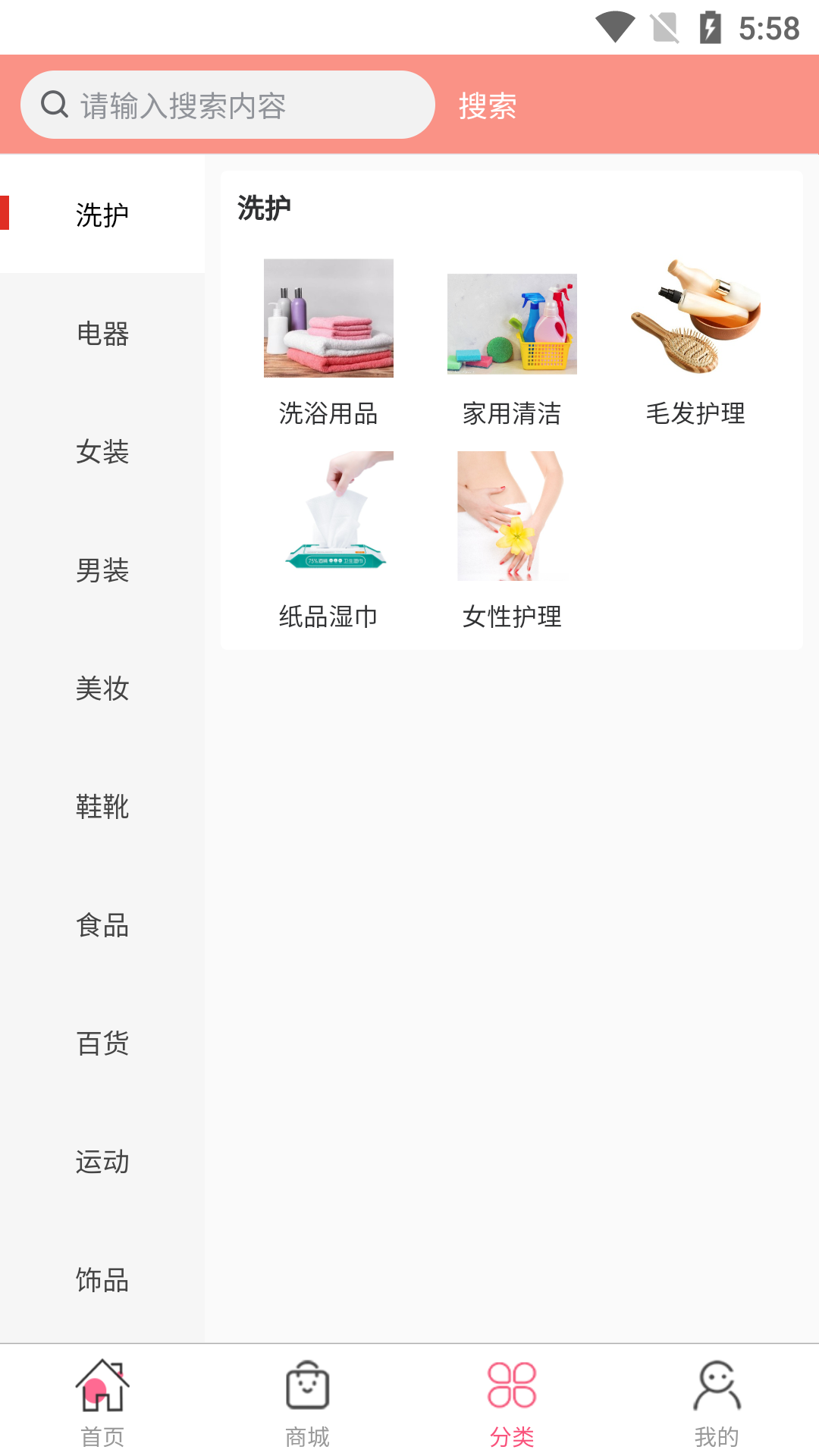Open 洗浴用品 subcategory
The image size is (819, 1456).
(x=328, y=341)
